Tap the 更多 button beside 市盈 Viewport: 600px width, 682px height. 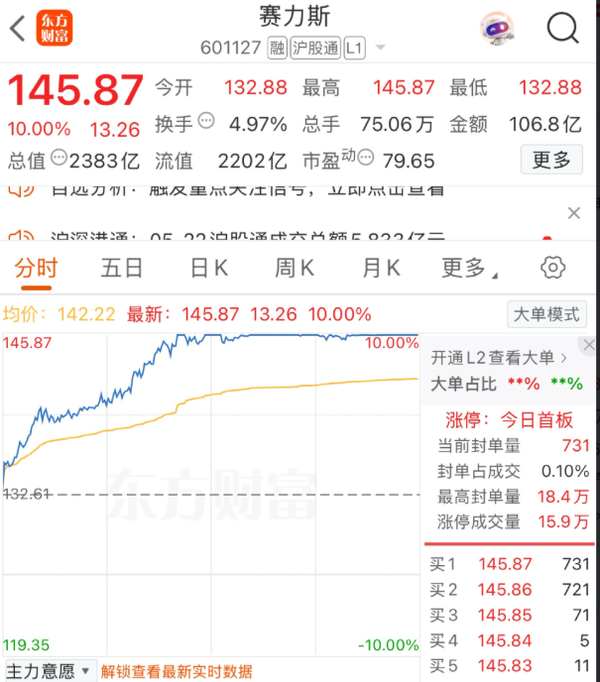coord(551,159)
